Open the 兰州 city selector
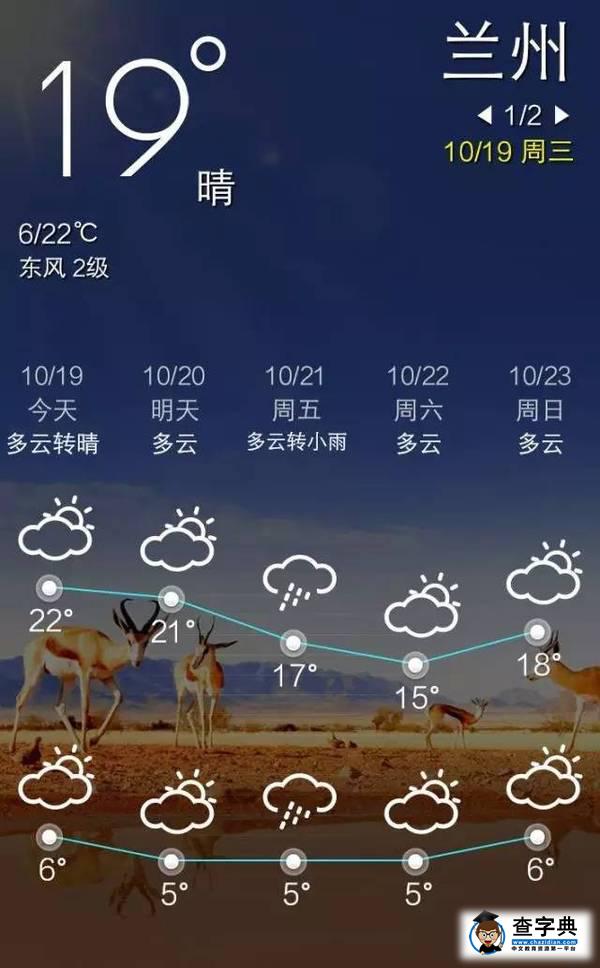 [x=507, y=54]
